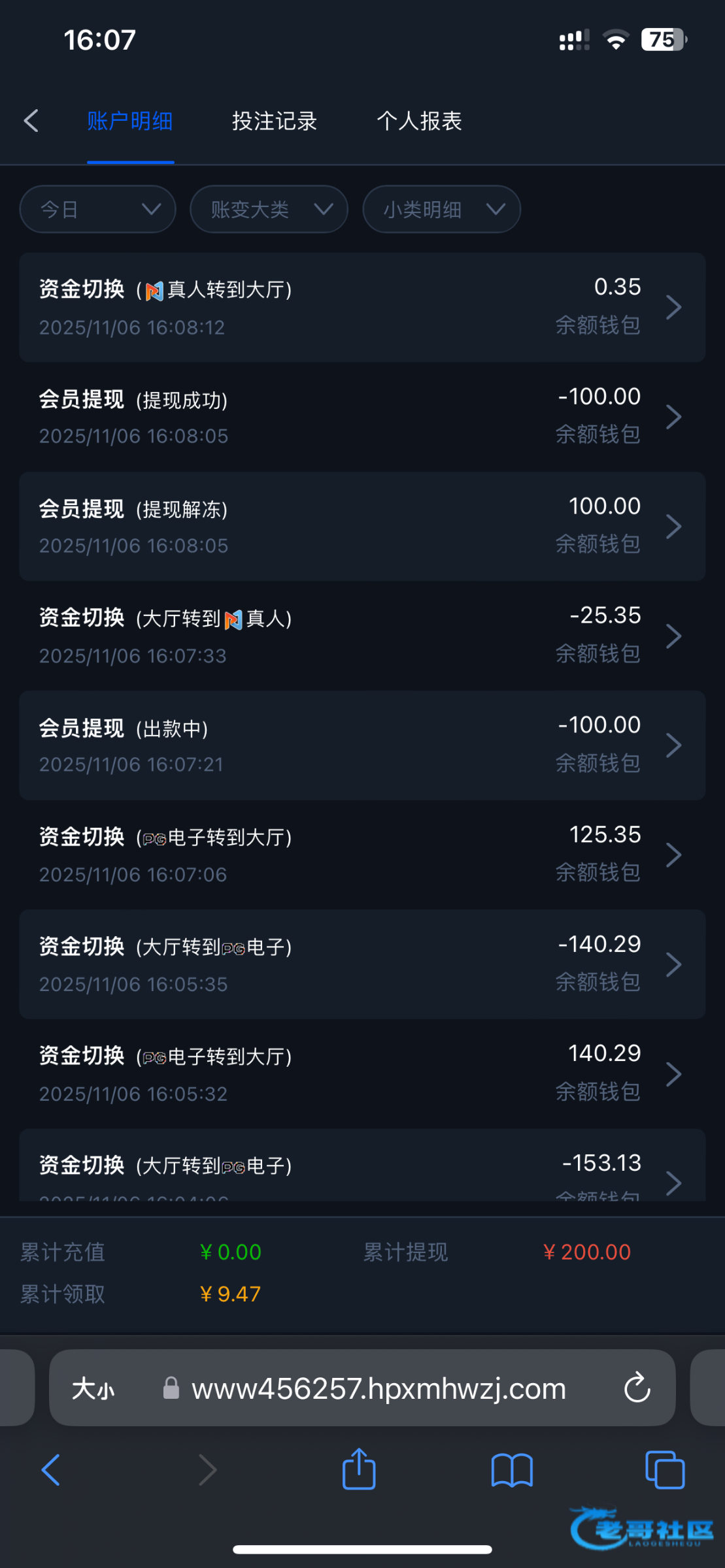Viewport: 725px width, 1568px height.
Task: View the 出款中 withdrawal record
Action: (362, 745)
